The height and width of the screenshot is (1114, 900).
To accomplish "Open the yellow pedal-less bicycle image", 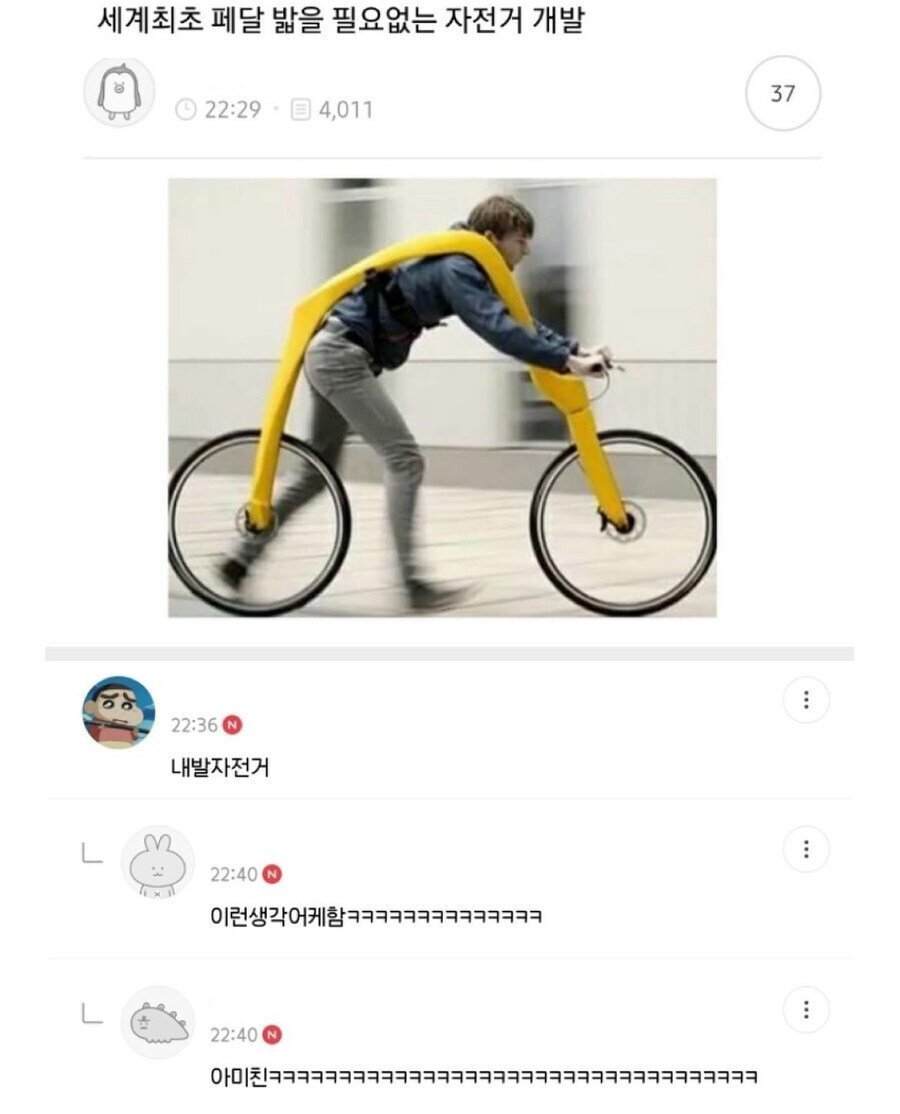I will point(442,397).
